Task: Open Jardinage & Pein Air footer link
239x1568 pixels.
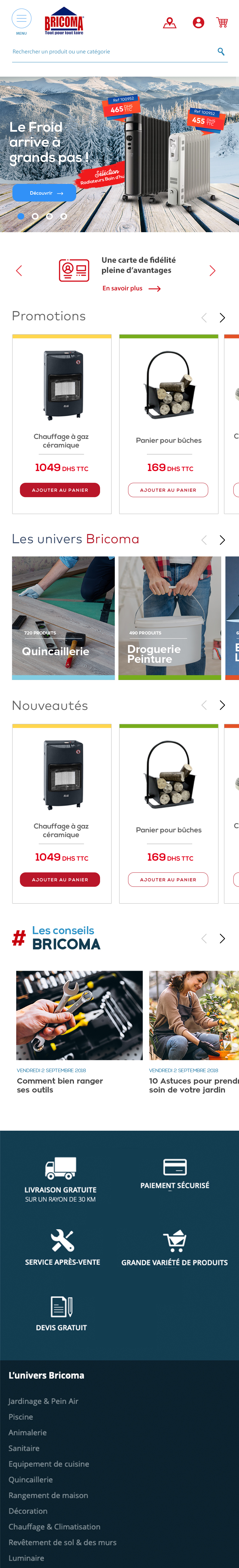Action: (43, 1401)
